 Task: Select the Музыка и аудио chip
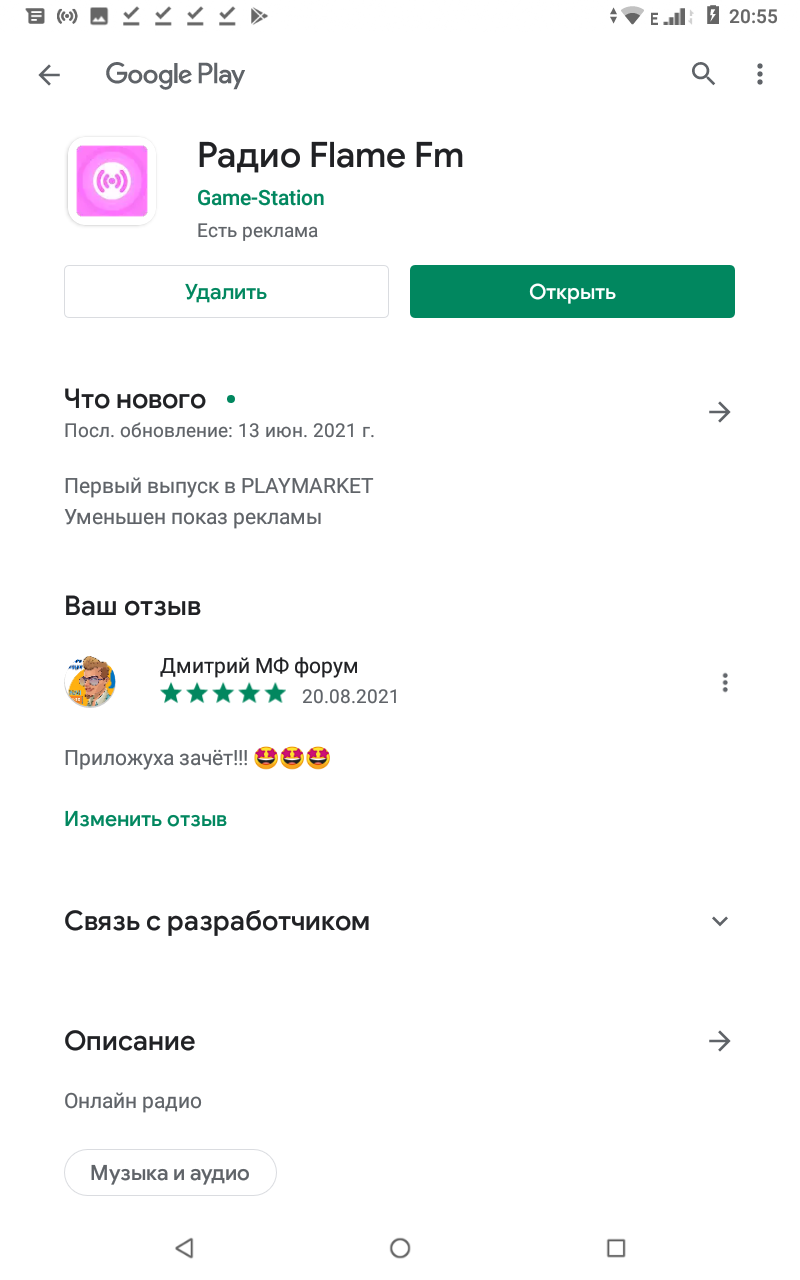pyautogui.click(x=170, y=1173)
